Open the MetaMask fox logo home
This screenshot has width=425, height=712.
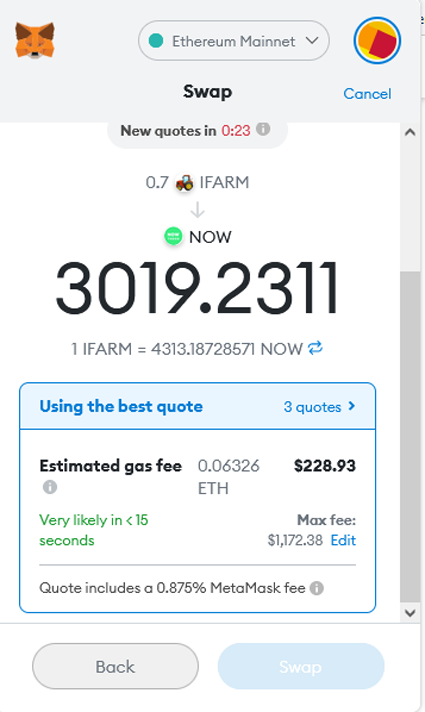(x=35, y=40)
